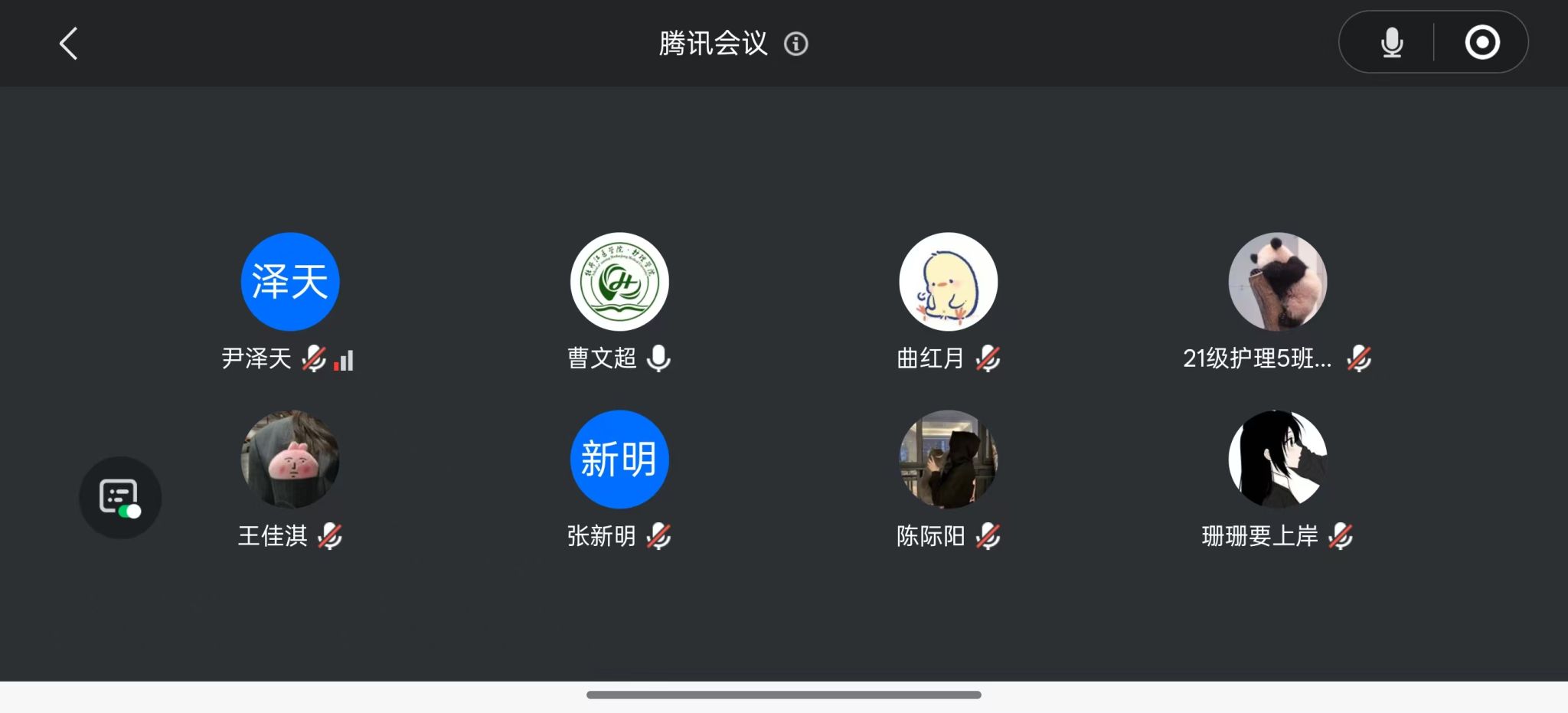Toggle the microphone in the top bar

(1392, 43)
